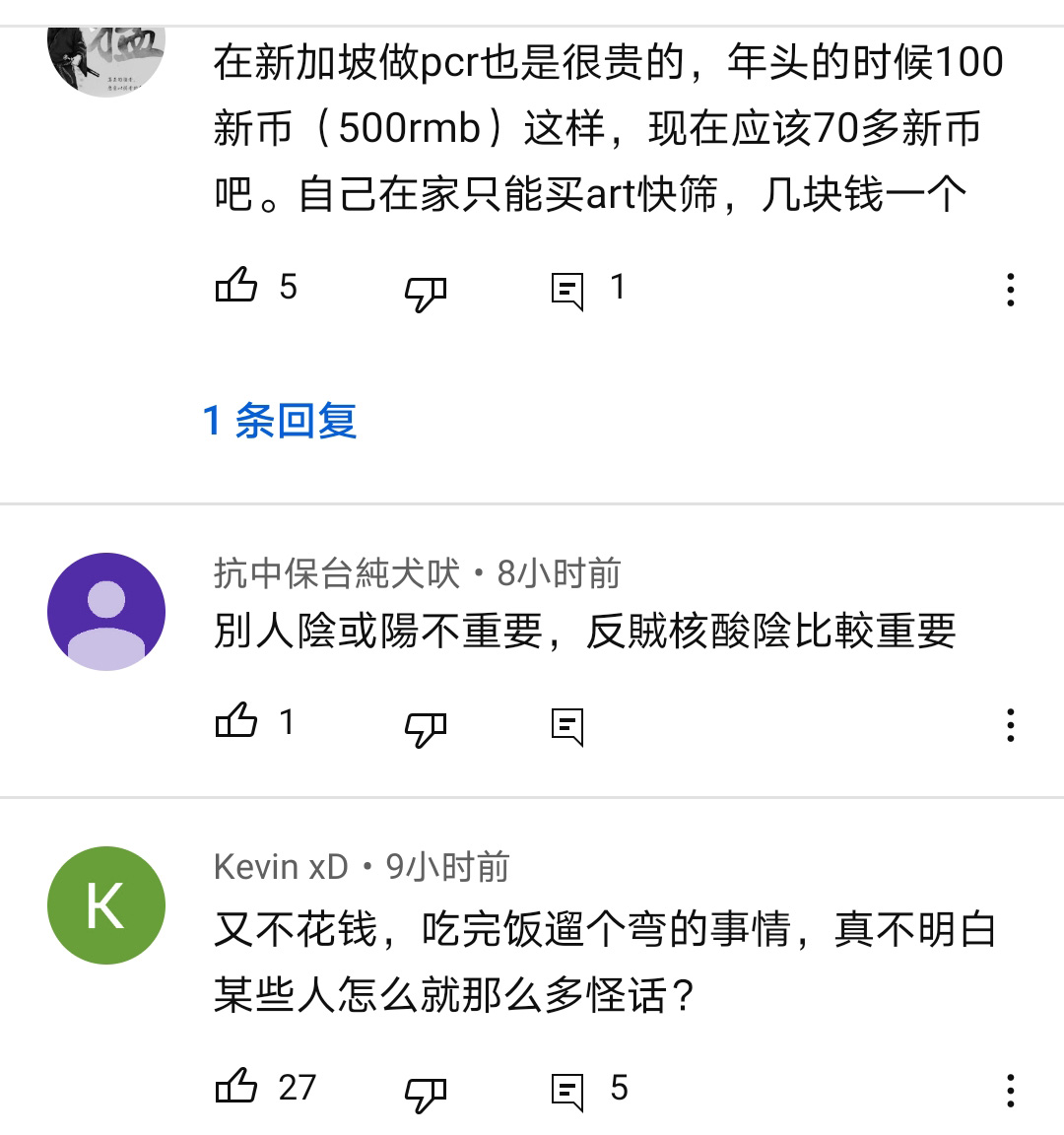Open more options for 抗中保台純犬吠's comment

(1010, 725)
